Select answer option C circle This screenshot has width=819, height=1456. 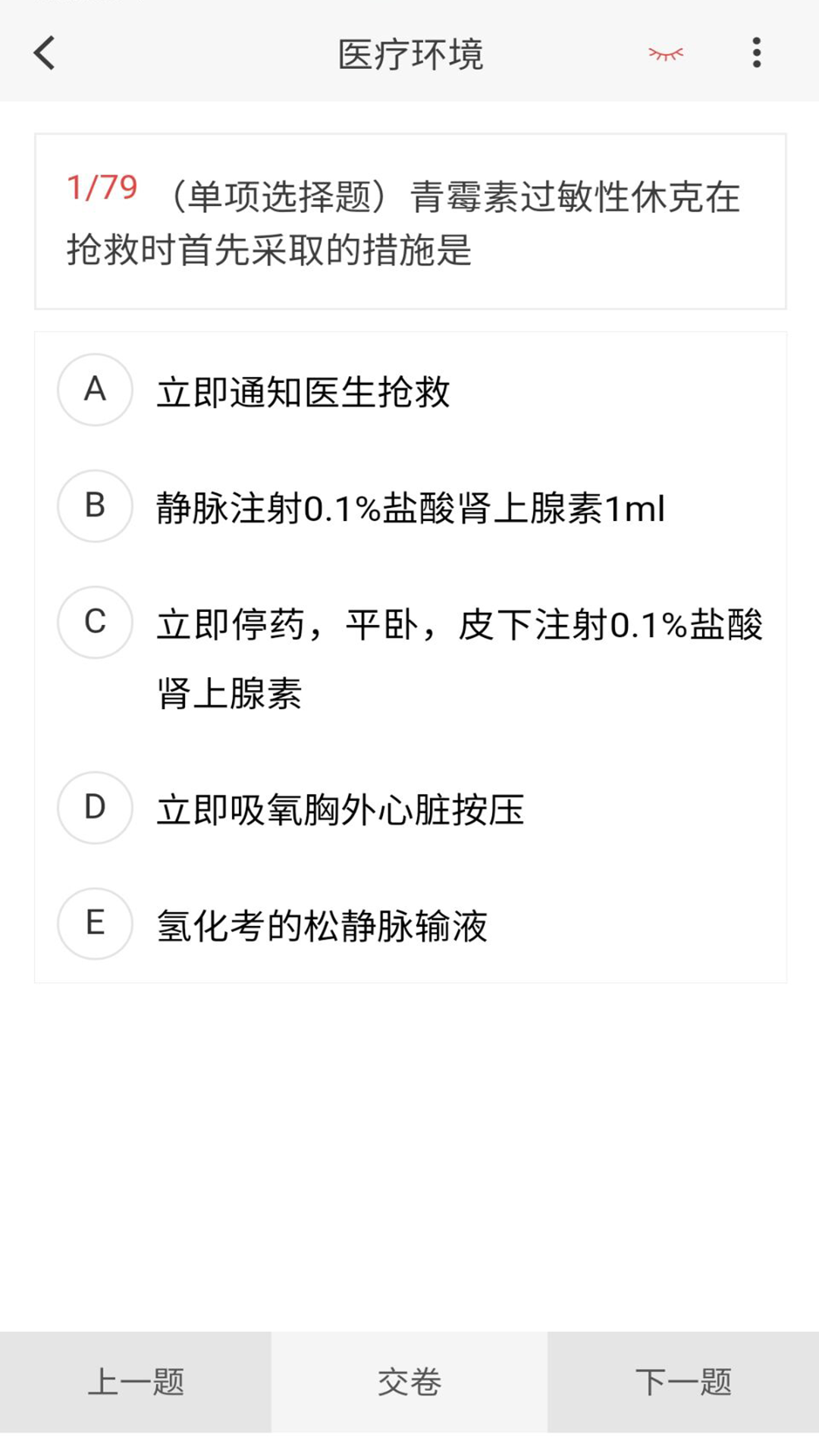[x=94, y=623]
